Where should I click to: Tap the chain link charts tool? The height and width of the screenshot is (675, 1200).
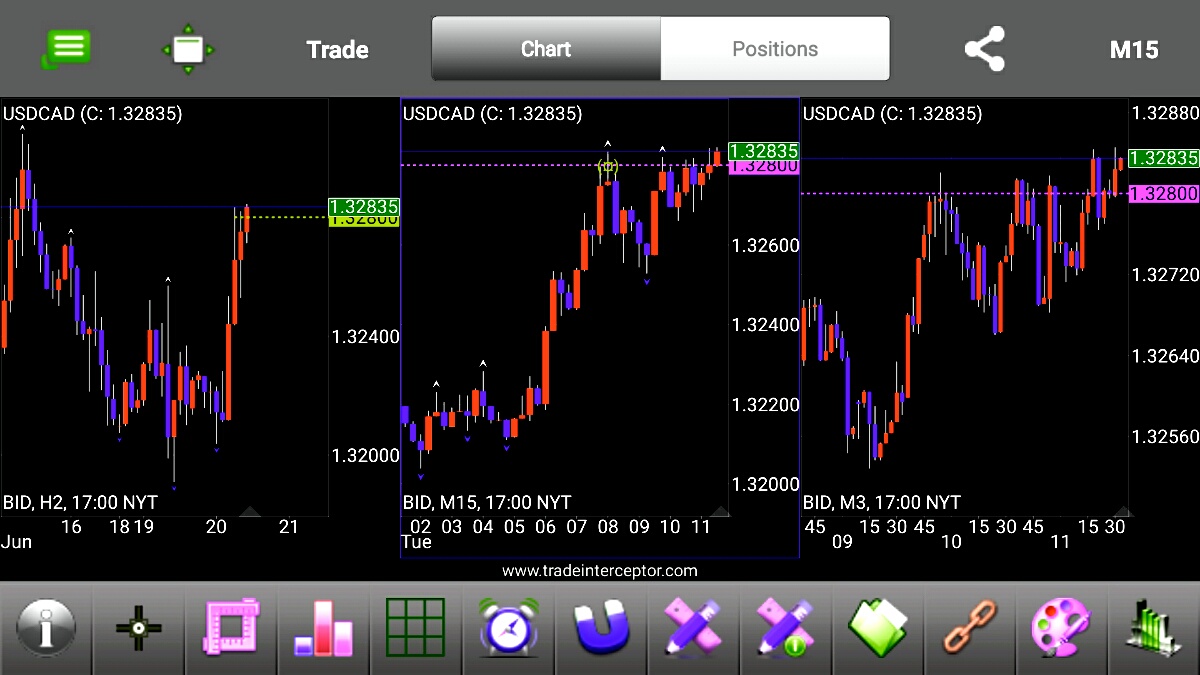[x=969, y=629]
